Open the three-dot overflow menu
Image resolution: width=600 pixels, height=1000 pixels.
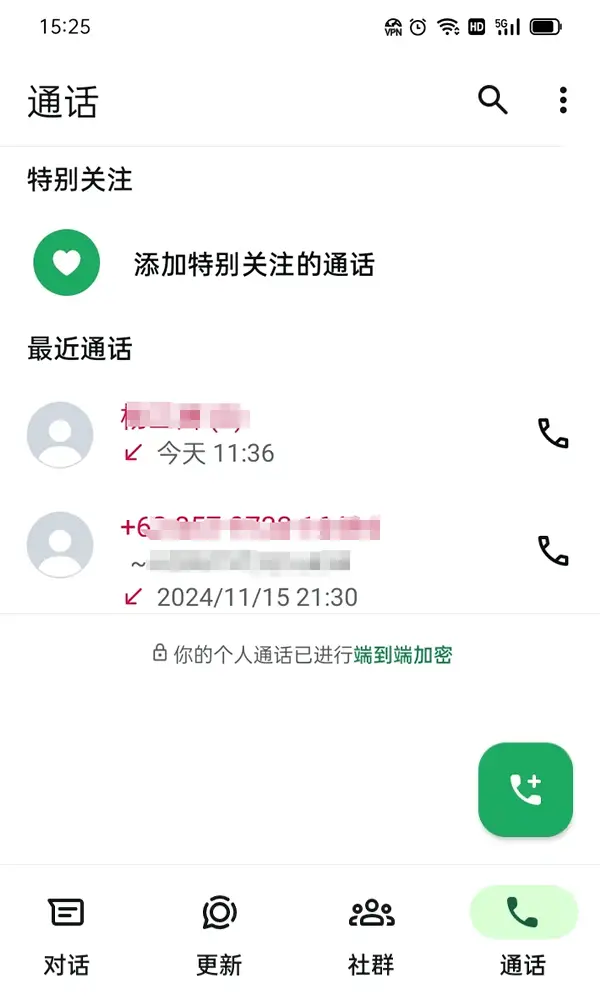coord(563,100)
